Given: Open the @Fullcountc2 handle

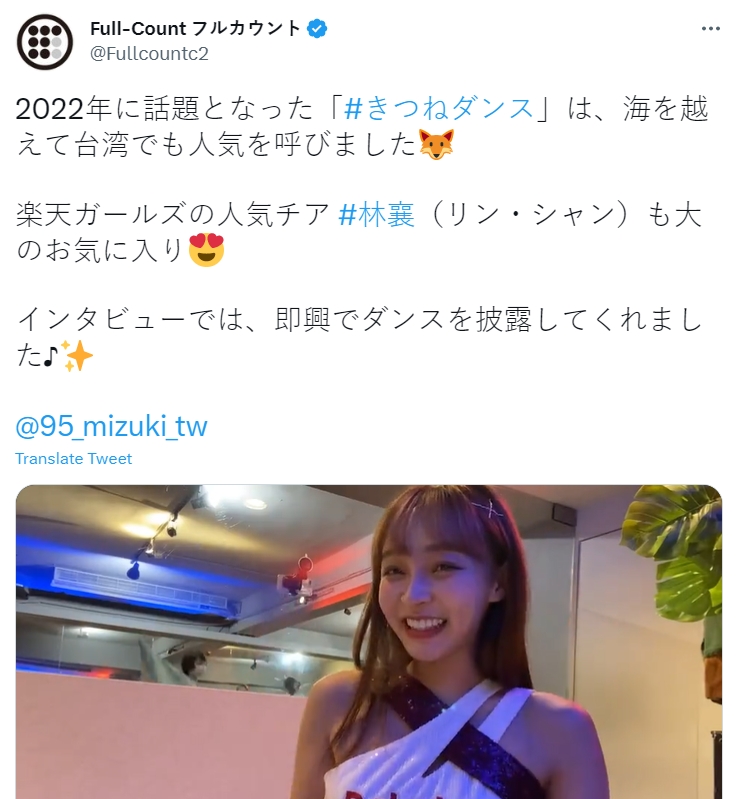Looking at the screenshot, I should [x=149, y=53].
